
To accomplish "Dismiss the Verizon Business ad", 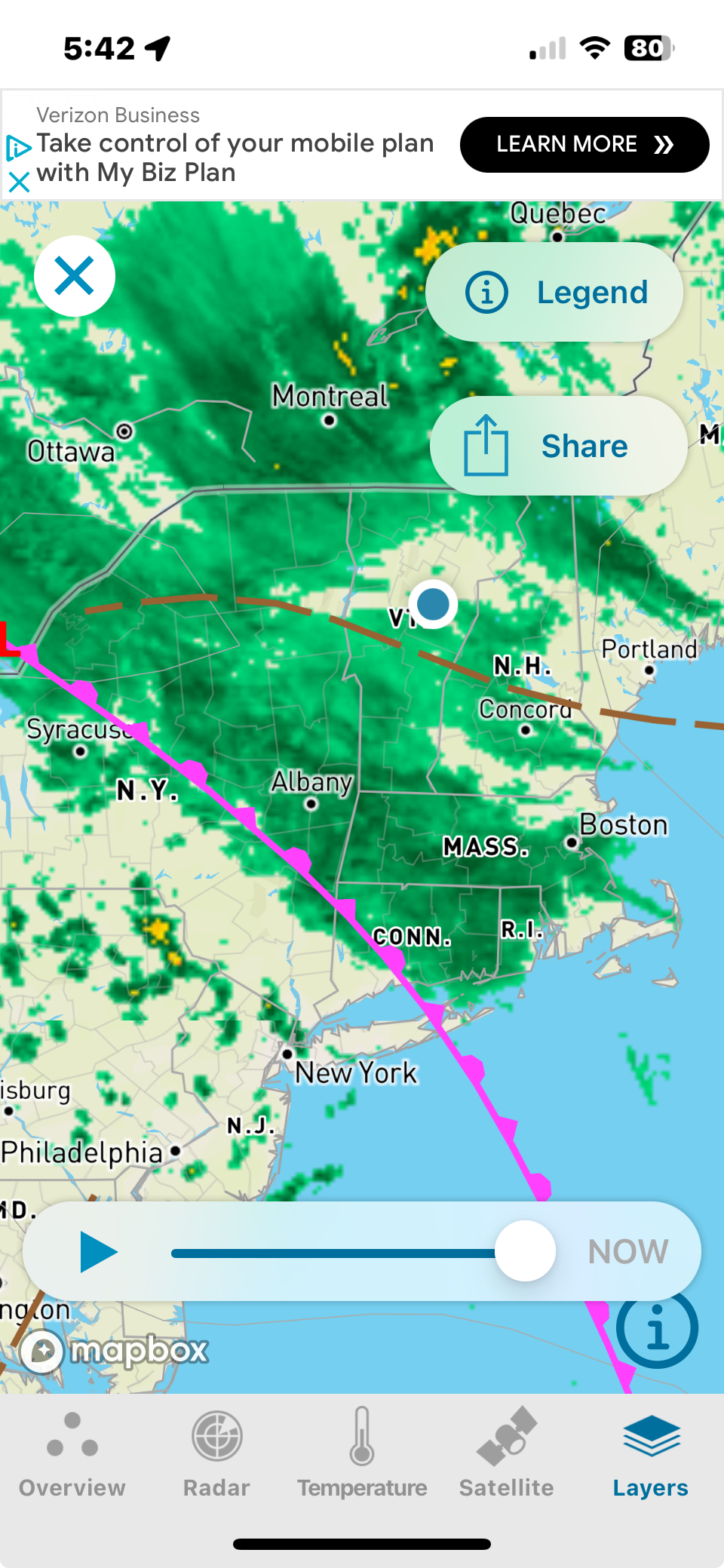I will 19,182.
